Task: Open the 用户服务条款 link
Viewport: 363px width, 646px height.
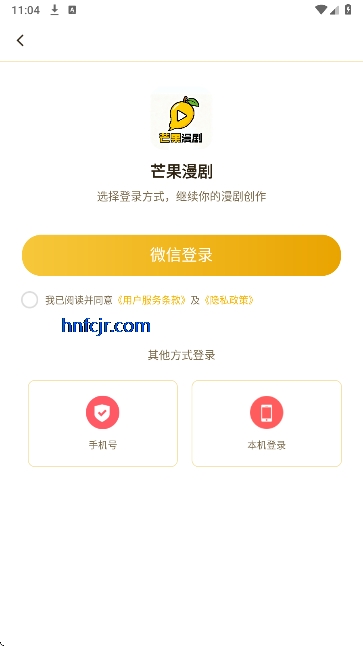Action: (x=151, y=300)
